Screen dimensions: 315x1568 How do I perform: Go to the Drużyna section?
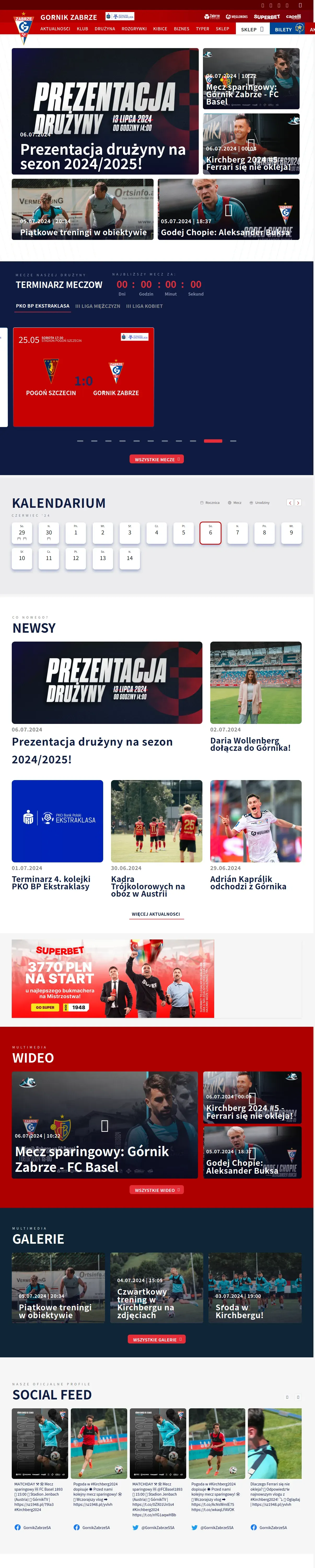click(x=104, y=28)
